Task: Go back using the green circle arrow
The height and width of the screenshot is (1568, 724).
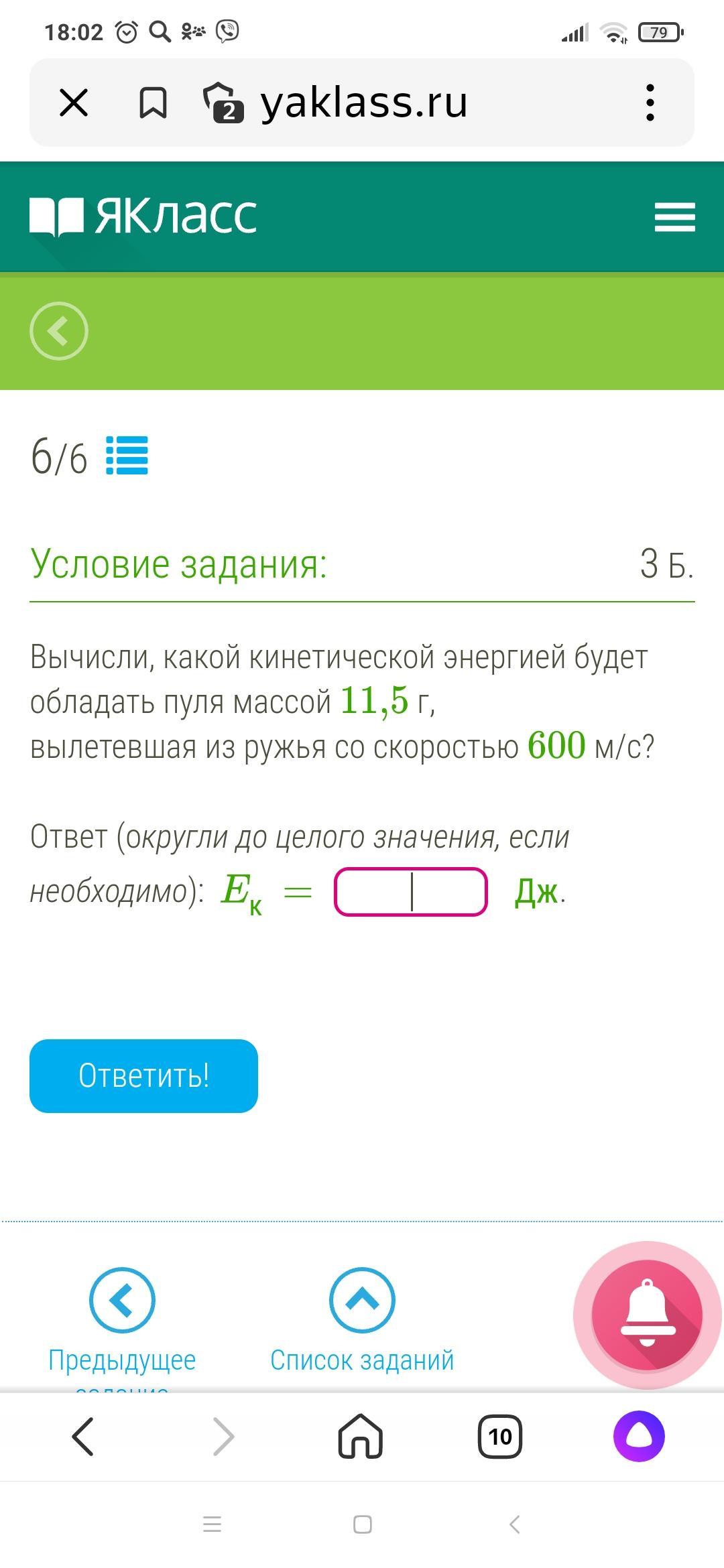Action: click(59, 331)
